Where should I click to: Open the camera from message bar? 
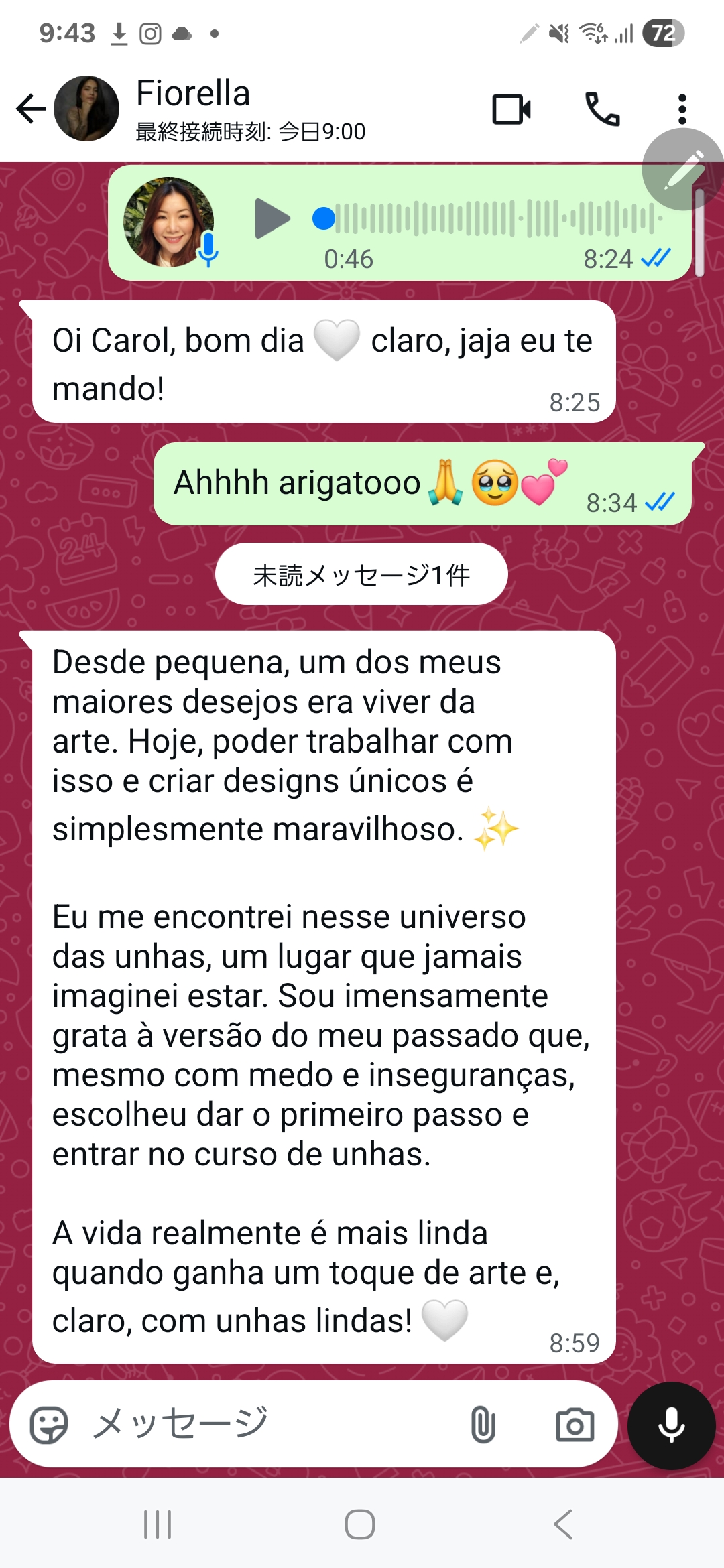(x=575, y=1424)
